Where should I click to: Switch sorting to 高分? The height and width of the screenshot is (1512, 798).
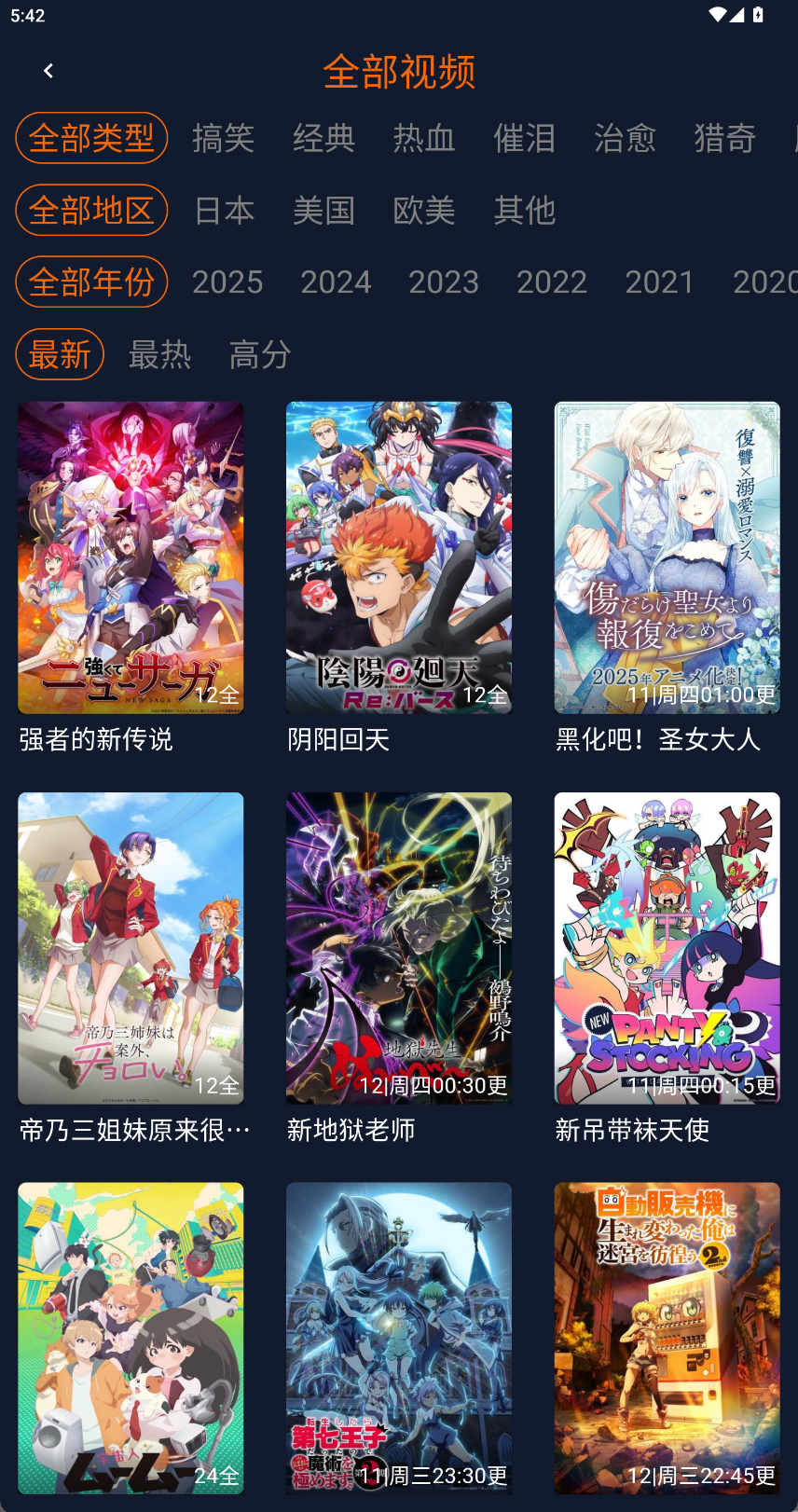(260, 354)
